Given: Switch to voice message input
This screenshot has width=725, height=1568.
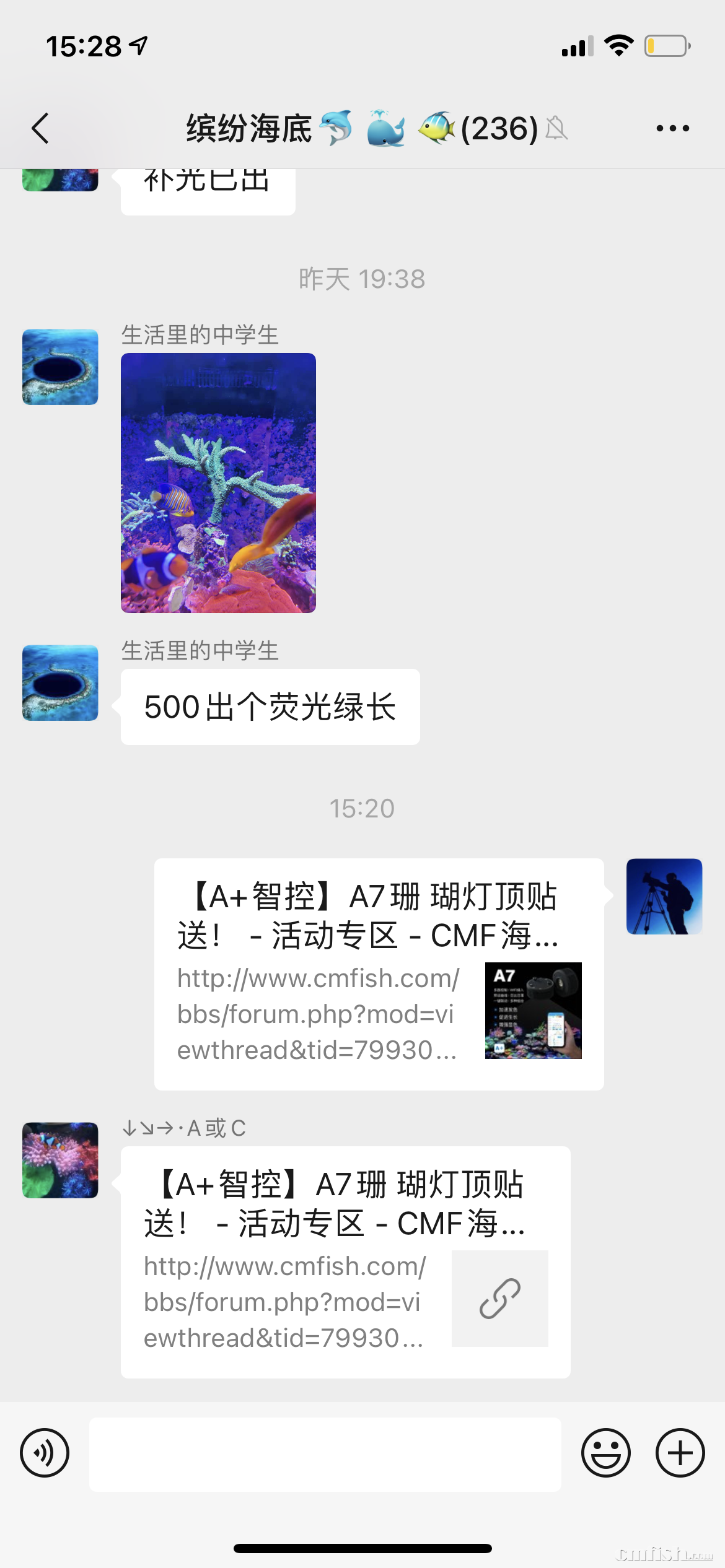Looking at the screenshot, I should click(x=45, y=1452).
